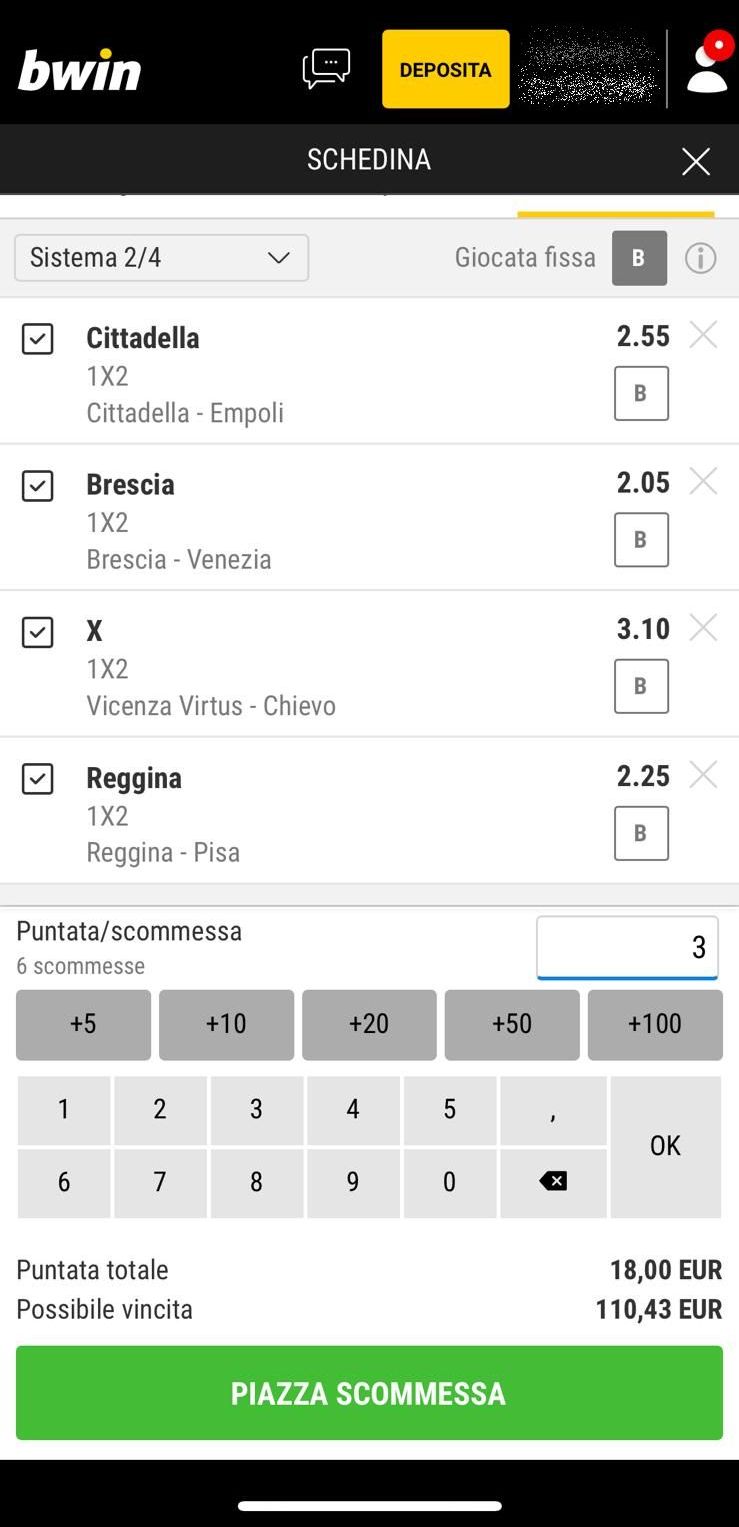Place bet with Piazza Scommessa
739x1527 pixels.
click(369, 1393)
